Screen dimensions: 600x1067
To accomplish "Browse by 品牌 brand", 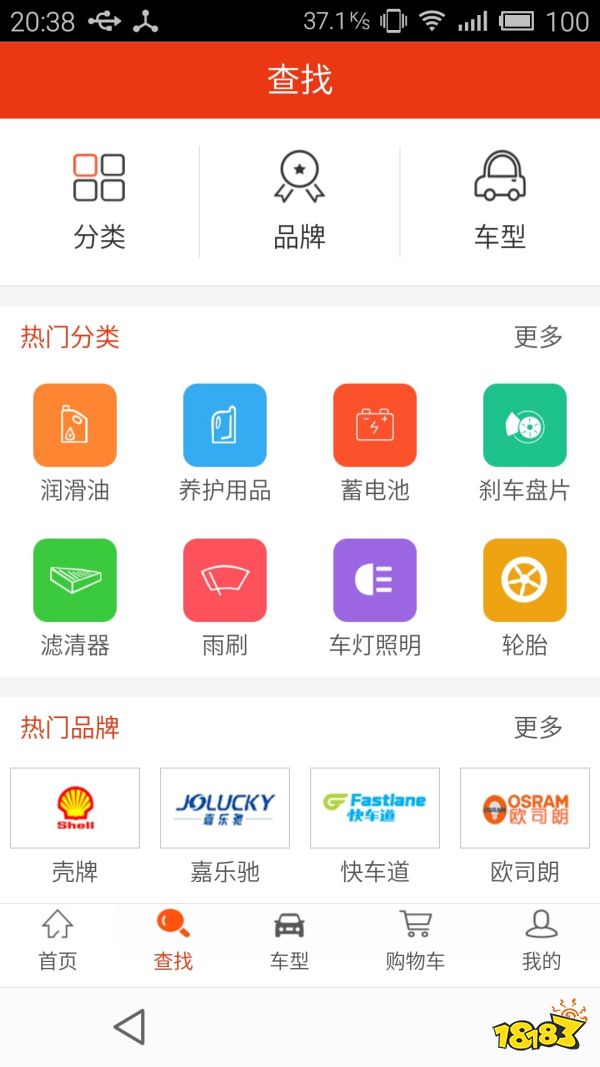I will coord(300,201).
